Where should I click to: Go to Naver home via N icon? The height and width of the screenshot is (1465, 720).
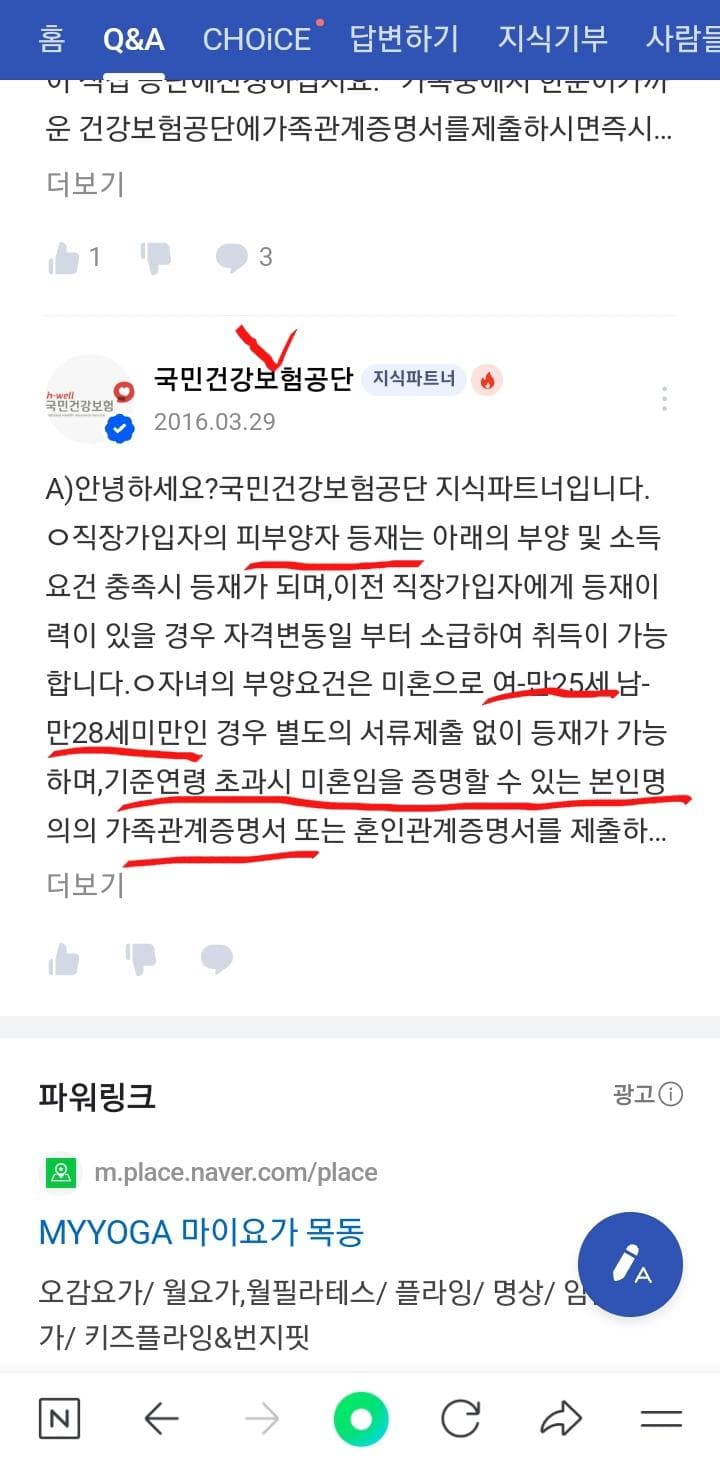pyautogui.click(x=60, y=1419)
